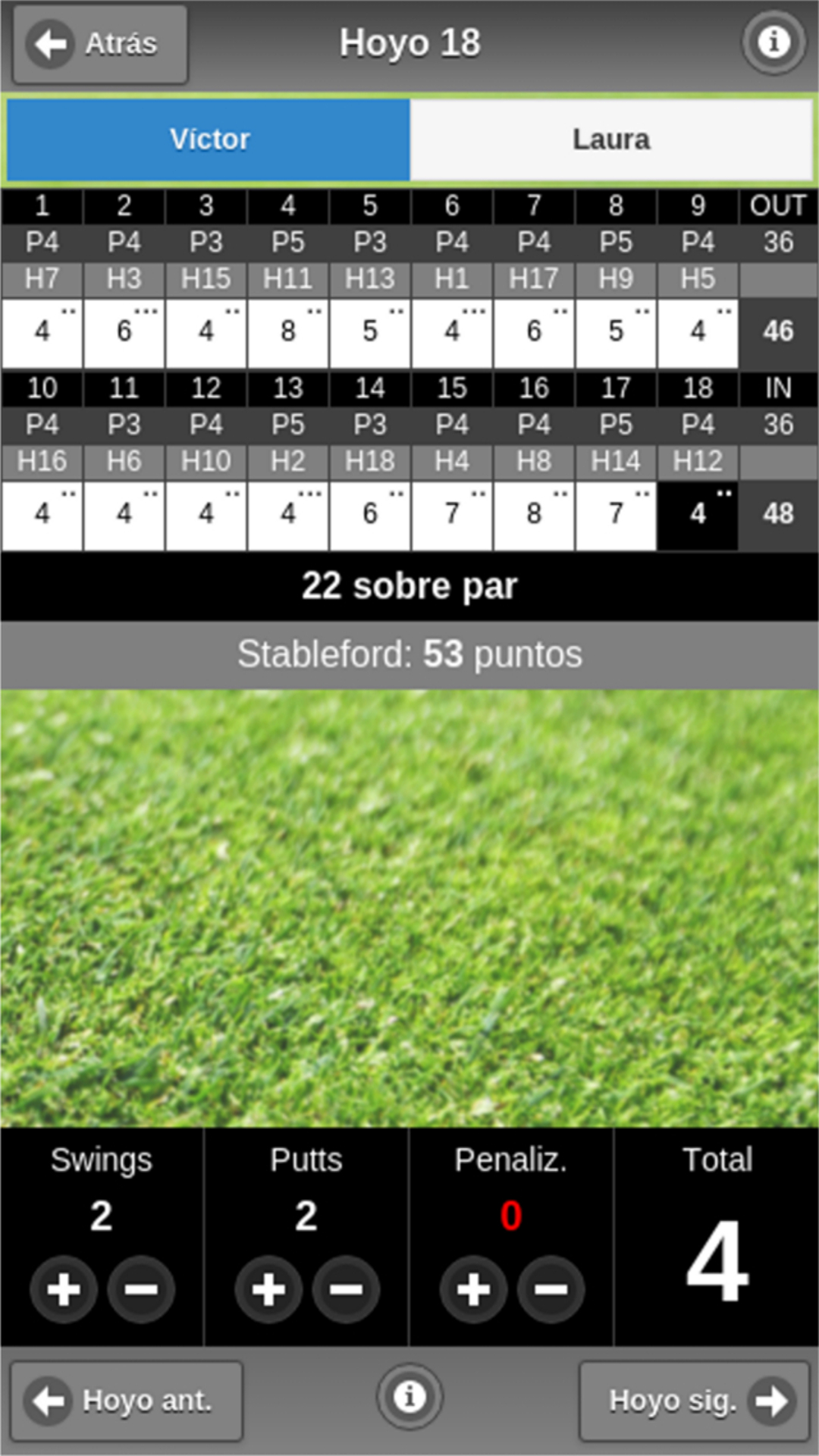Advance with the Hoyo sig. button

click(695, 1401)
